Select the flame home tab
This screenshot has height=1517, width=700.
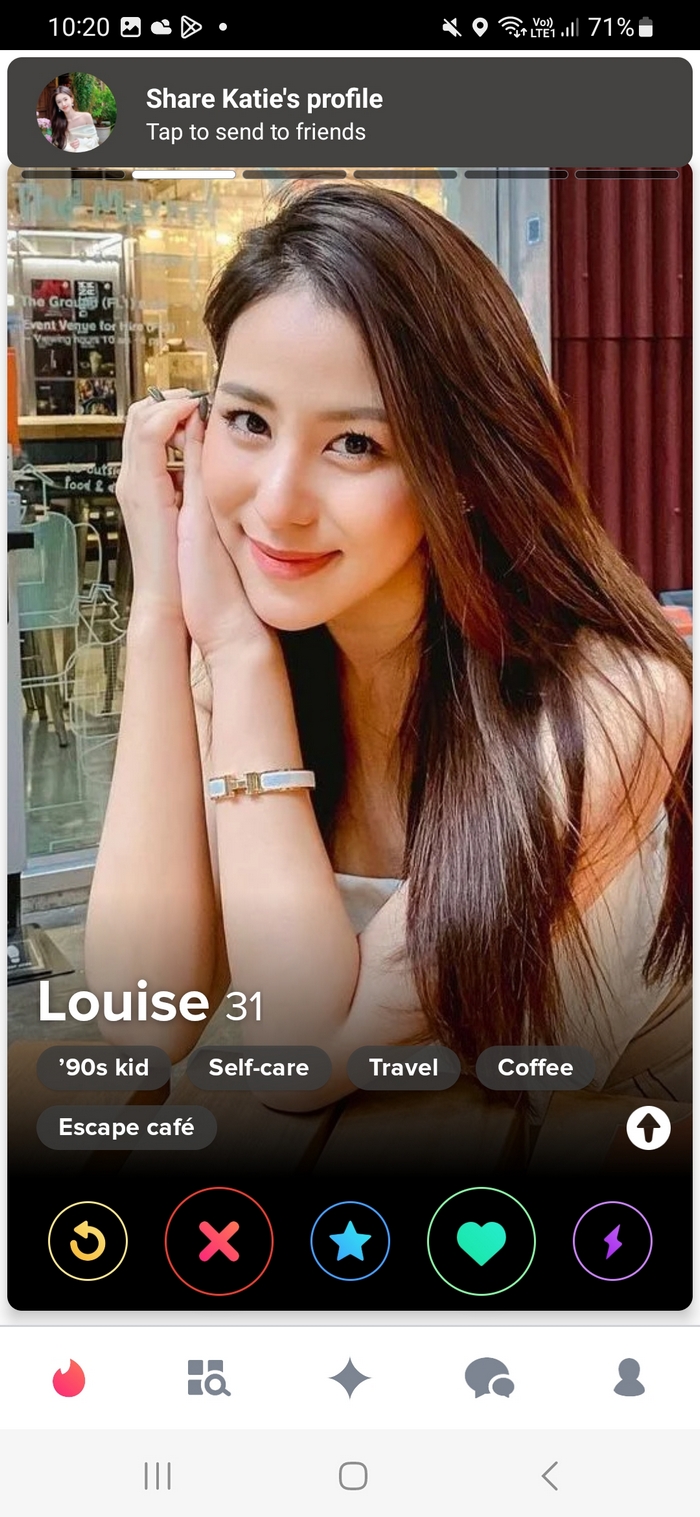pyautogui.click(x=69, y=1378)
